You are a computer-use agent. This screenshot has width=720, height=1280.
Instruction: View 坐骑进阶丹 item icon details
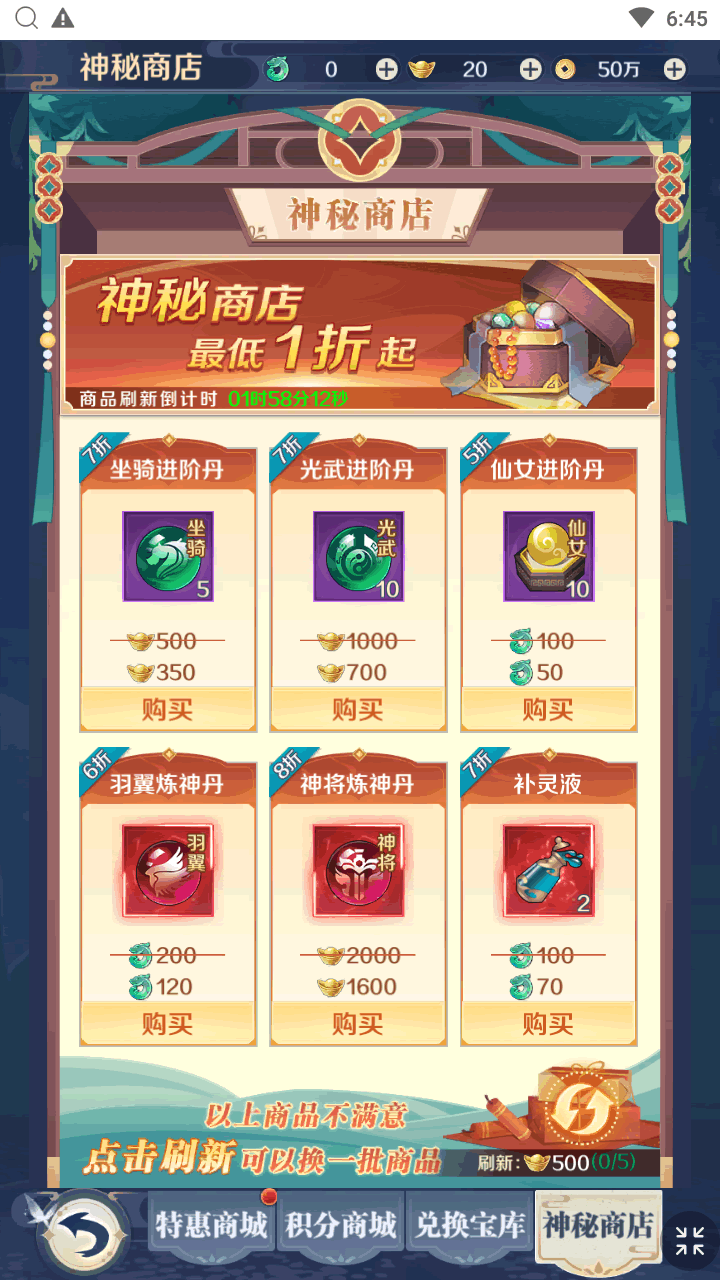pos(167,556)
